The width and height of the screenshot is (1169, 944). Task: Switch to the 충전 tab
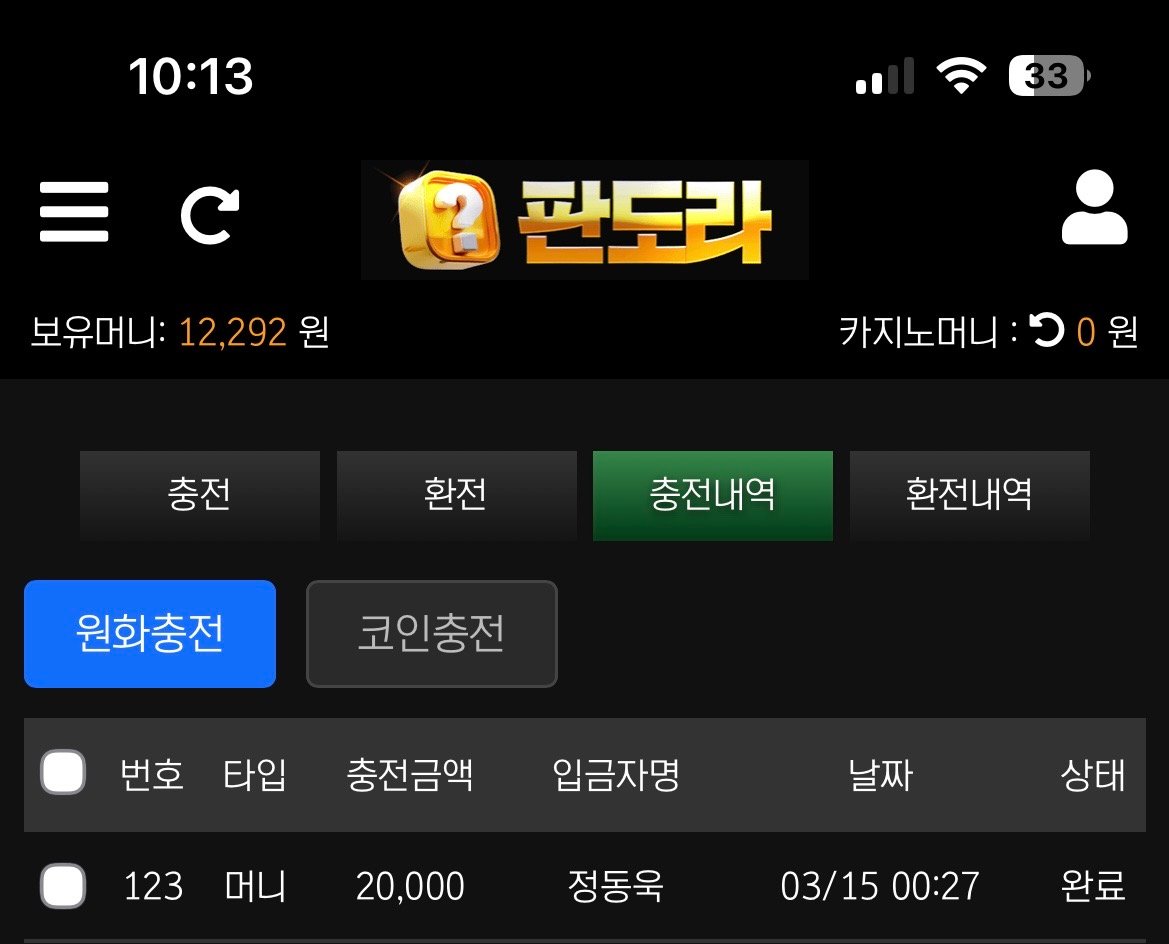(200, 496)
